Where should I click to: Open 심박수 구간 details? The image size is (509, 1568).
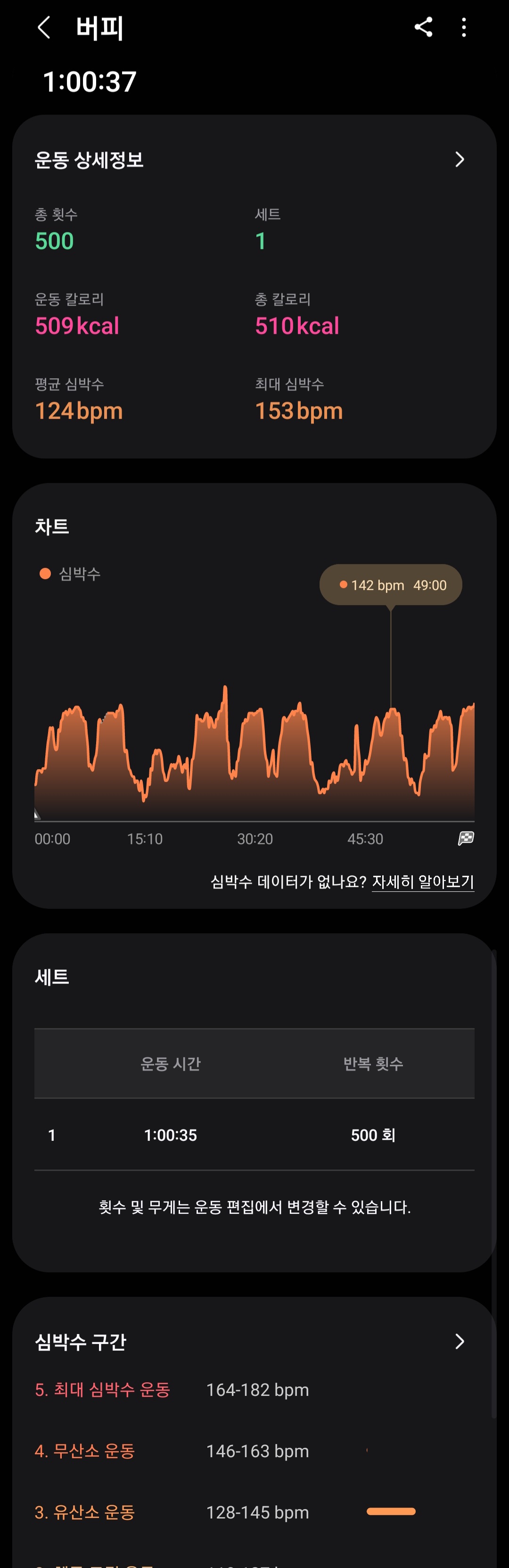pos(459,1341)
